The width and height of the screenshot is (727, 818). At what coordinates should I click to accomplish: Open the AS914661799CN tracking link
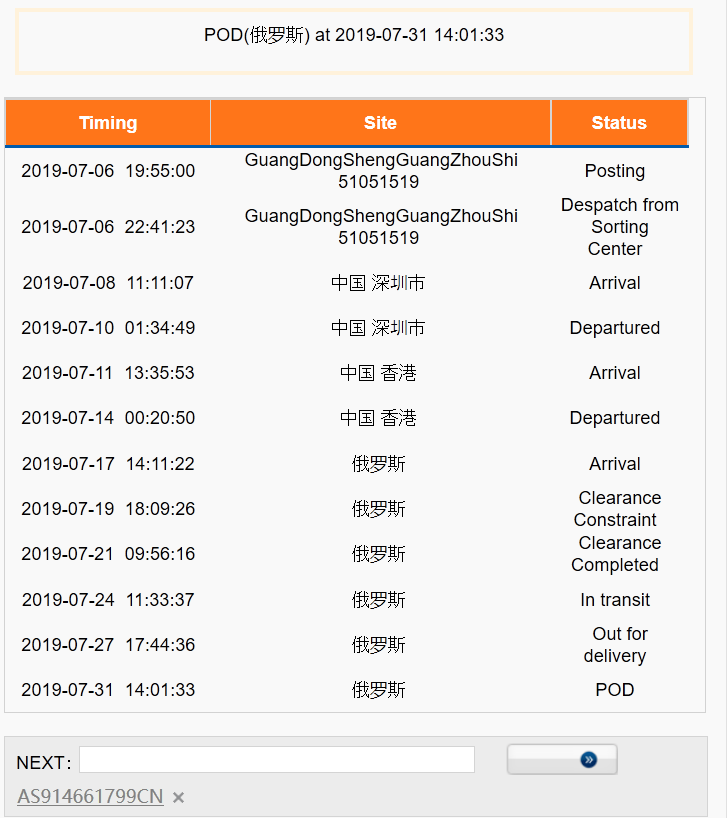pyautogui.click(x=90, y=797)
